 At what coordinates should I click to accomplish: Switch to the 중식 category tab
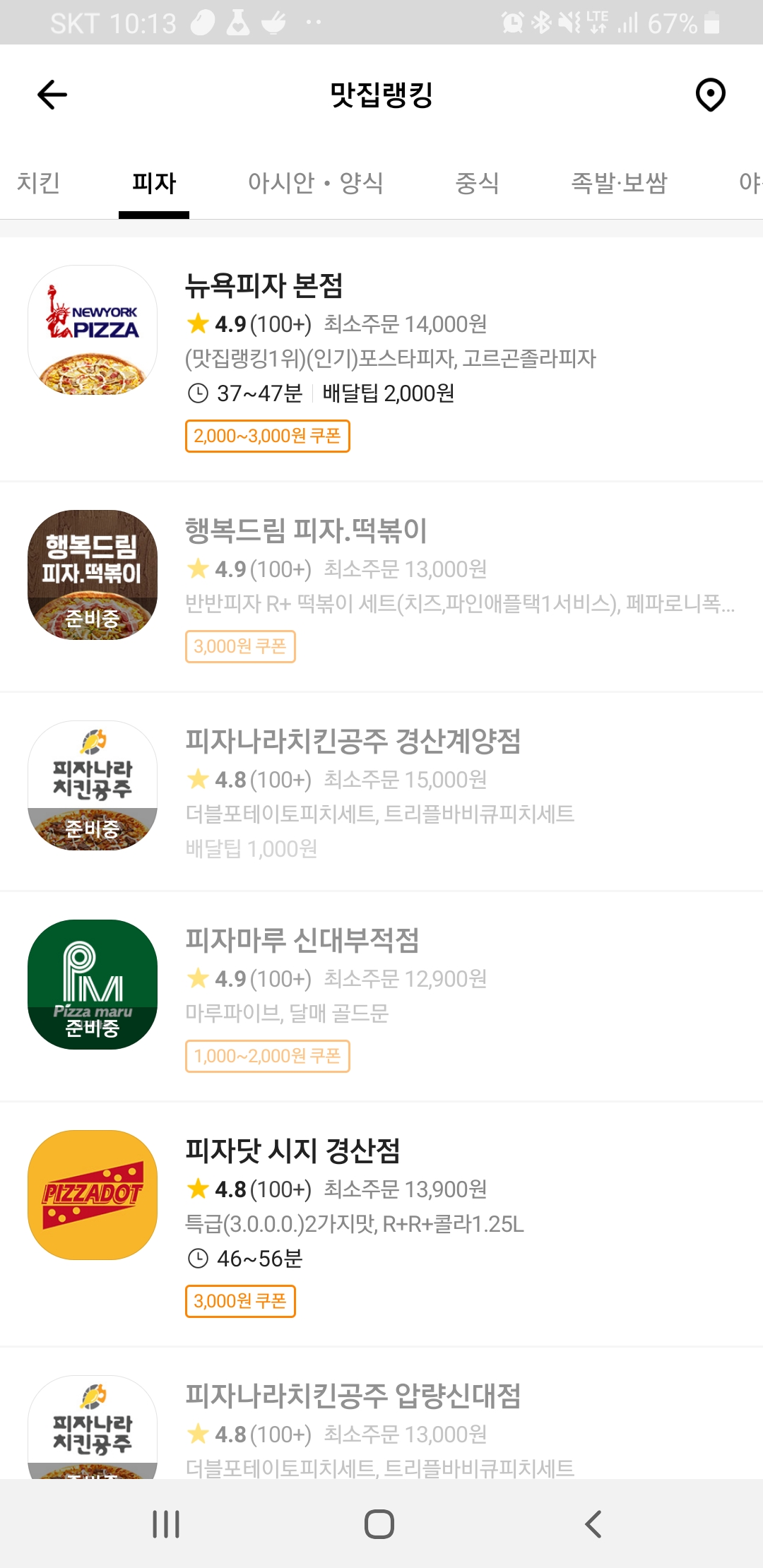[477, 183]
